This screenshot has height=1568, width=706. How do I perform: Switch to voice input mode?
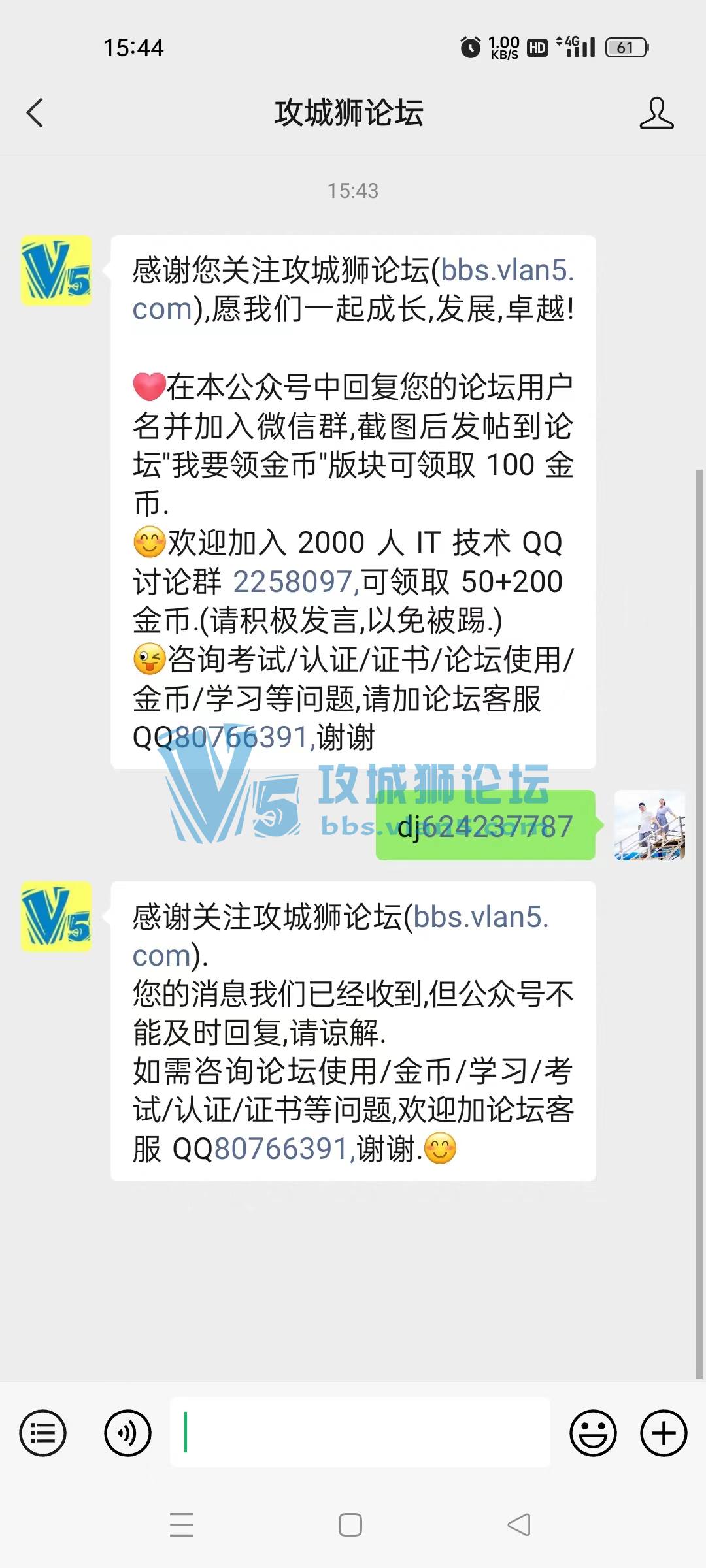(x=127, y=1433)
